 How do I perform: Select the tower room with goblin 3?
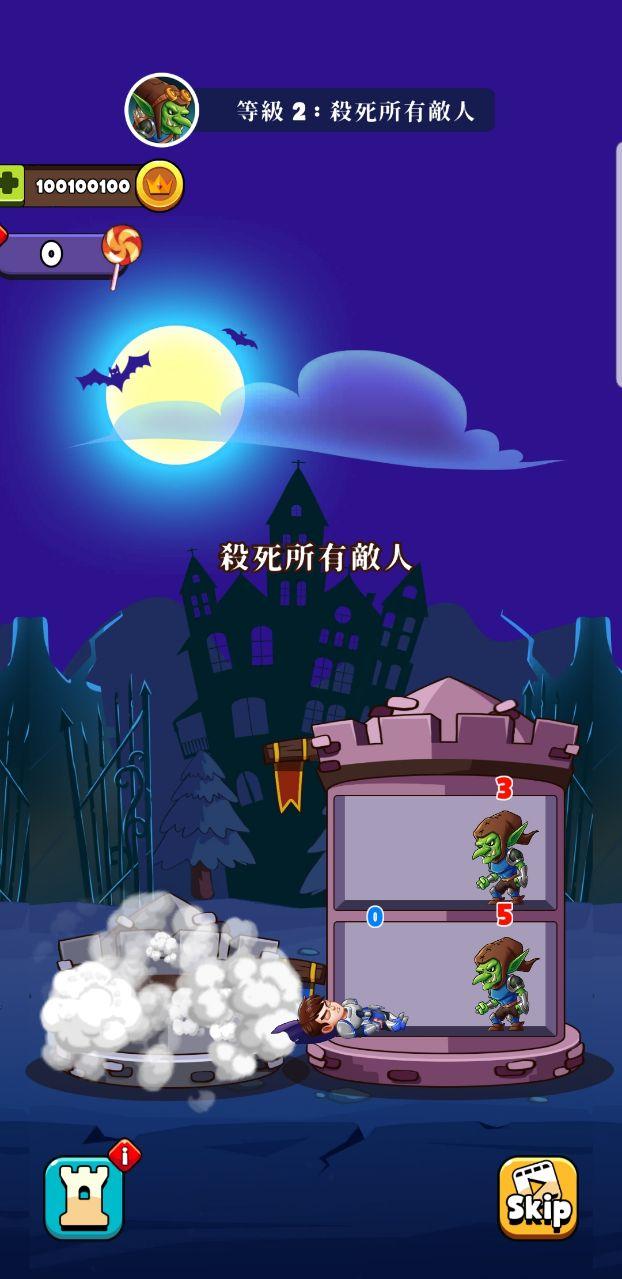coord(446,848)
